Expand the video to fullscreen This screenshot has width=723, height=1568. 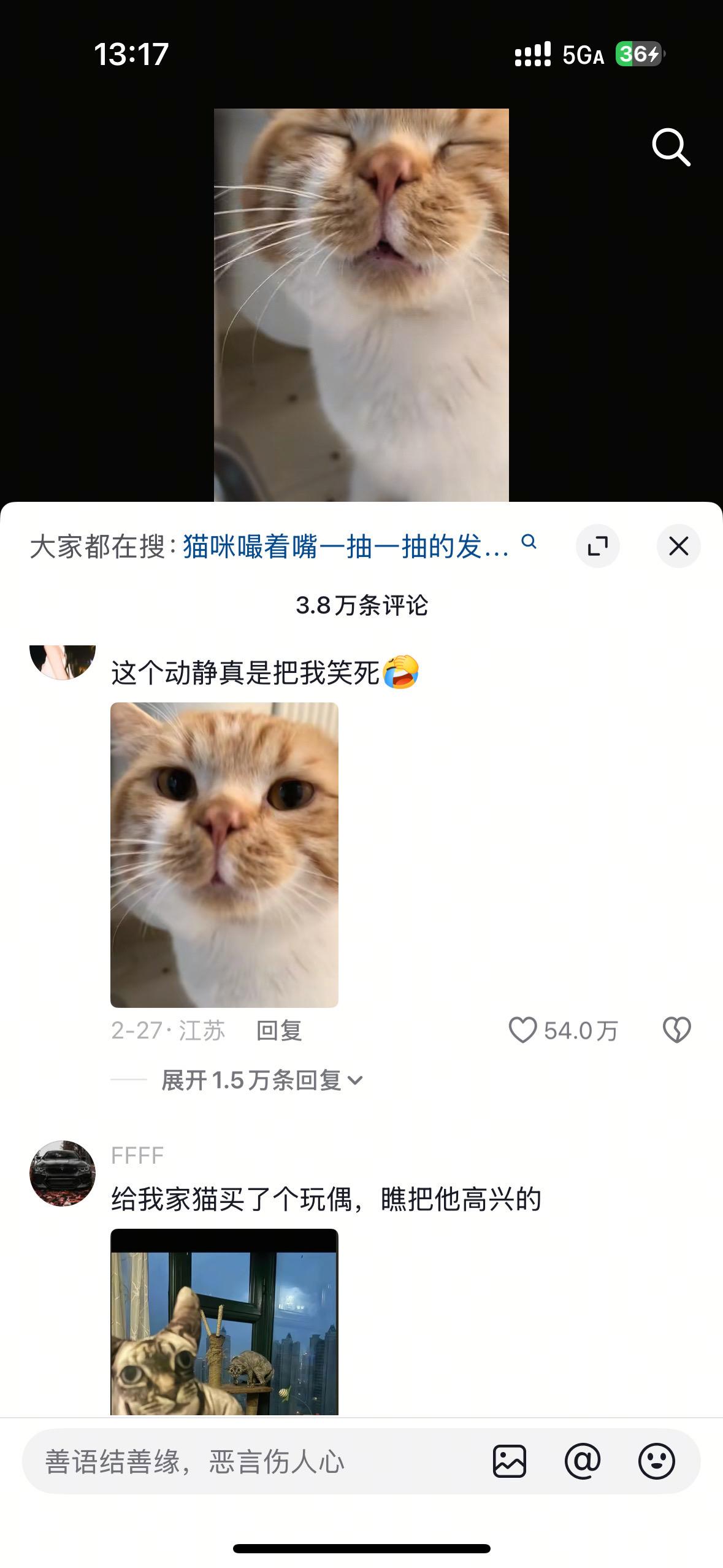pyautogui.click(x=598, y=546)
